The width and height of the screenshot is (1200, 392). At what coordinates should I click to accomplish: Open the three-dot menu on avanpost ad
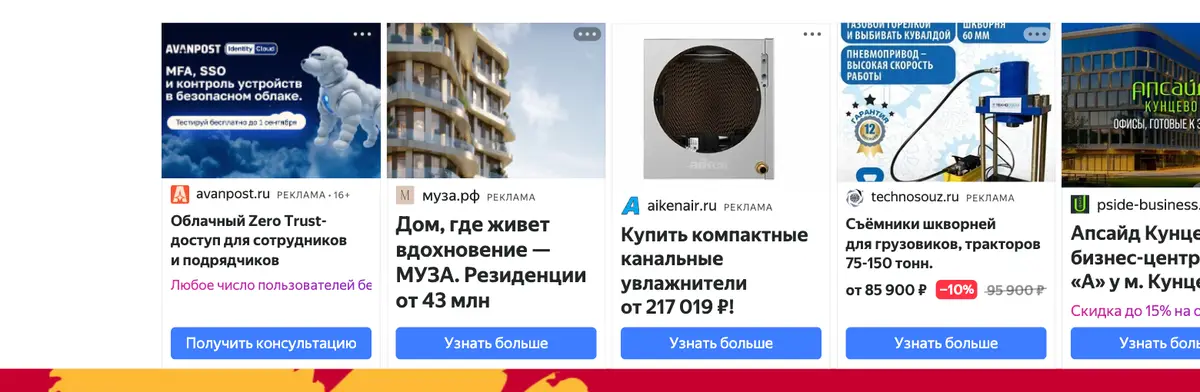click(x=362, y=34)
